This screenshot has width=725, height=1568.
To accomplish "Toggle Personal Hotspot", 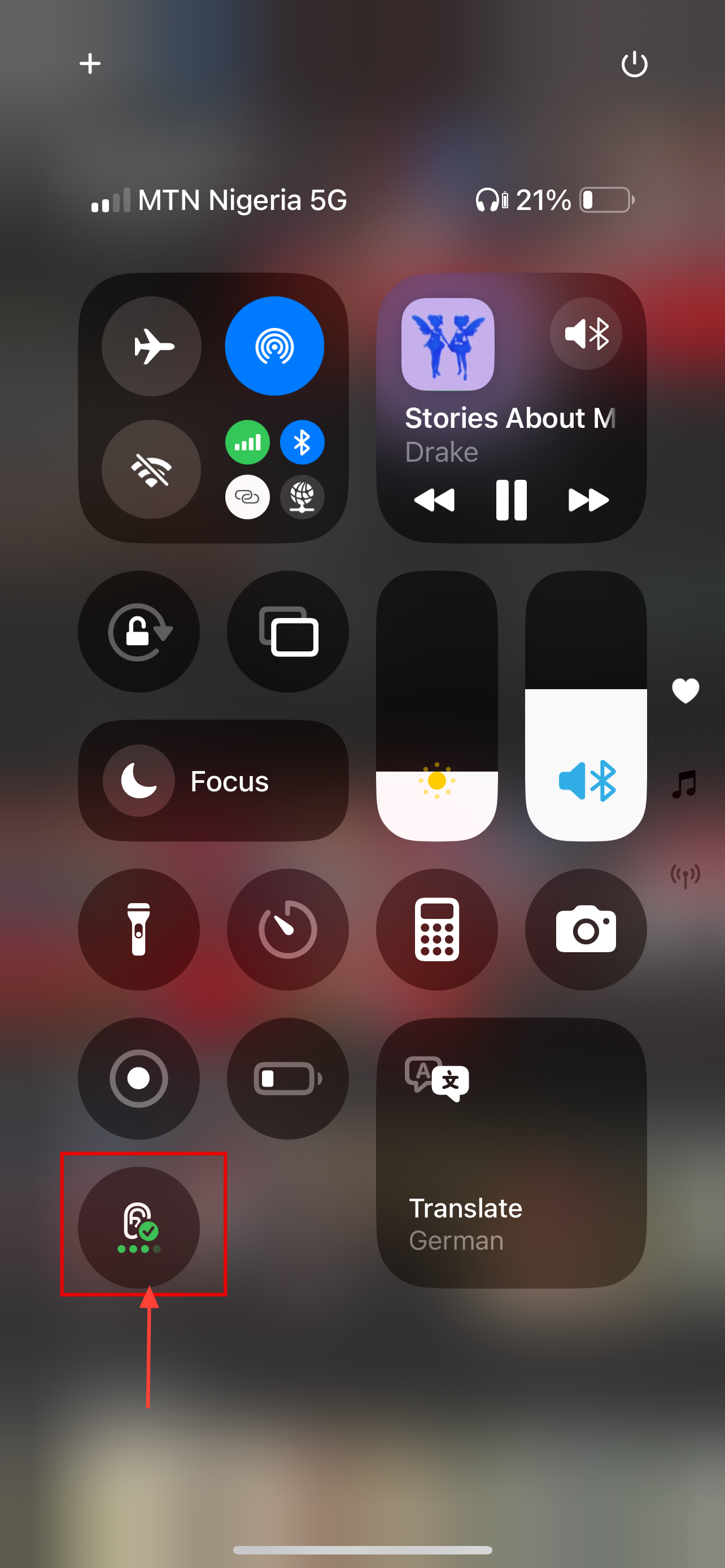I will click(247, 497).
